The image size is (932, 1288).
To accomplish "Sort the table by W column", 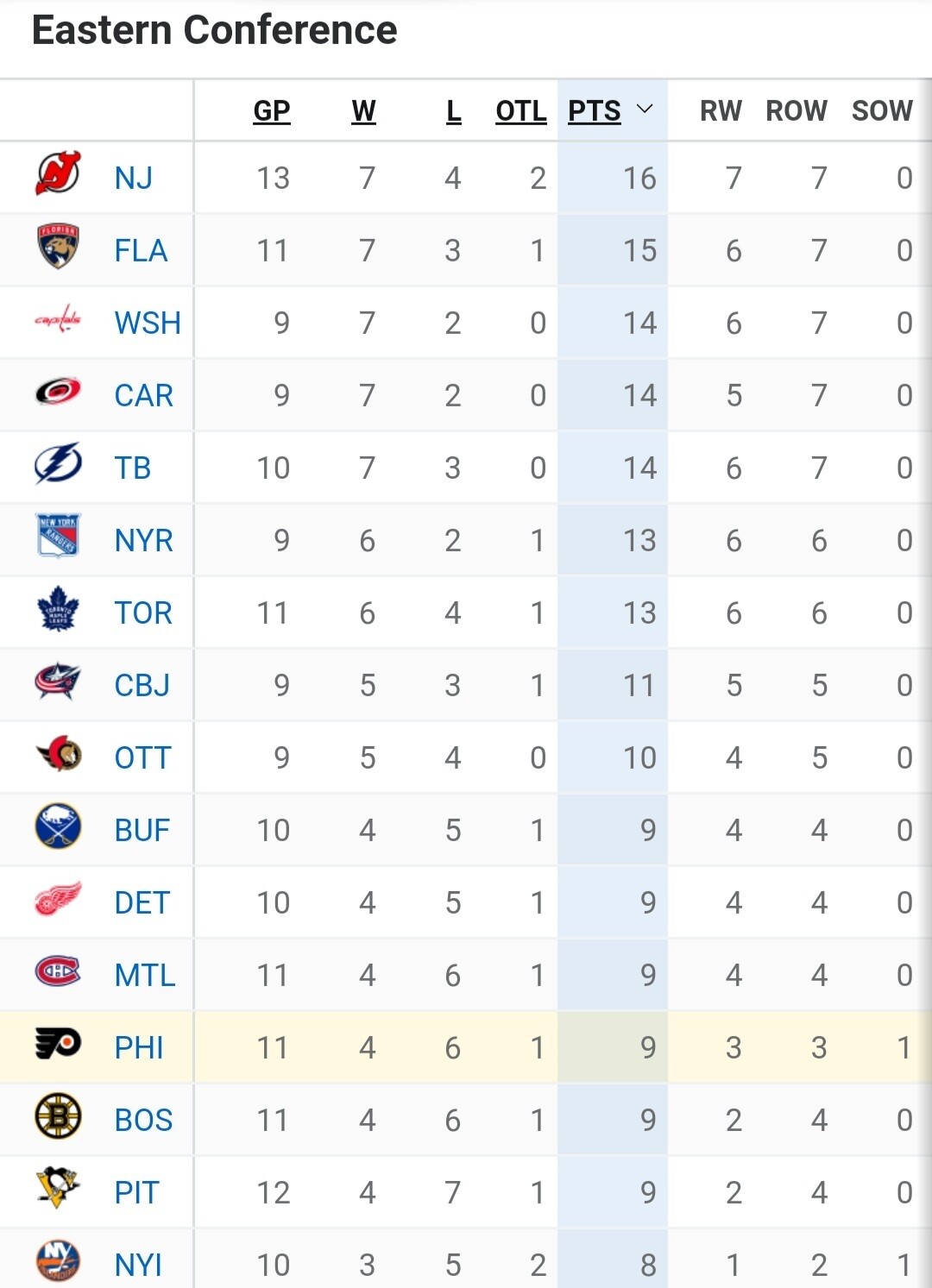I will (x=364, y=110).
